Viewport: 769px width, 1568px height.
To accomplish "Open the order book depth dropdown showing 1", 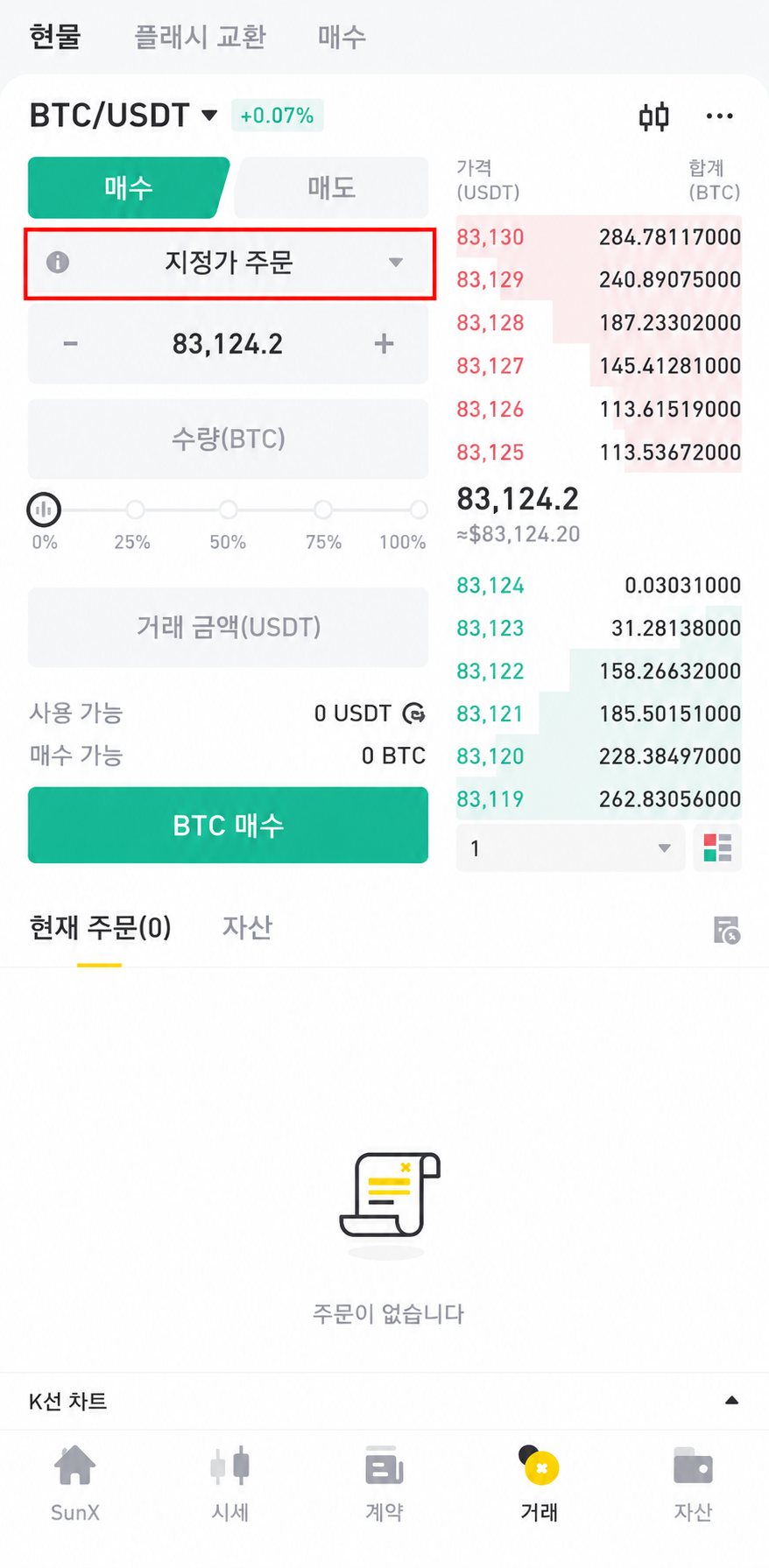I will tap(570, 847).
